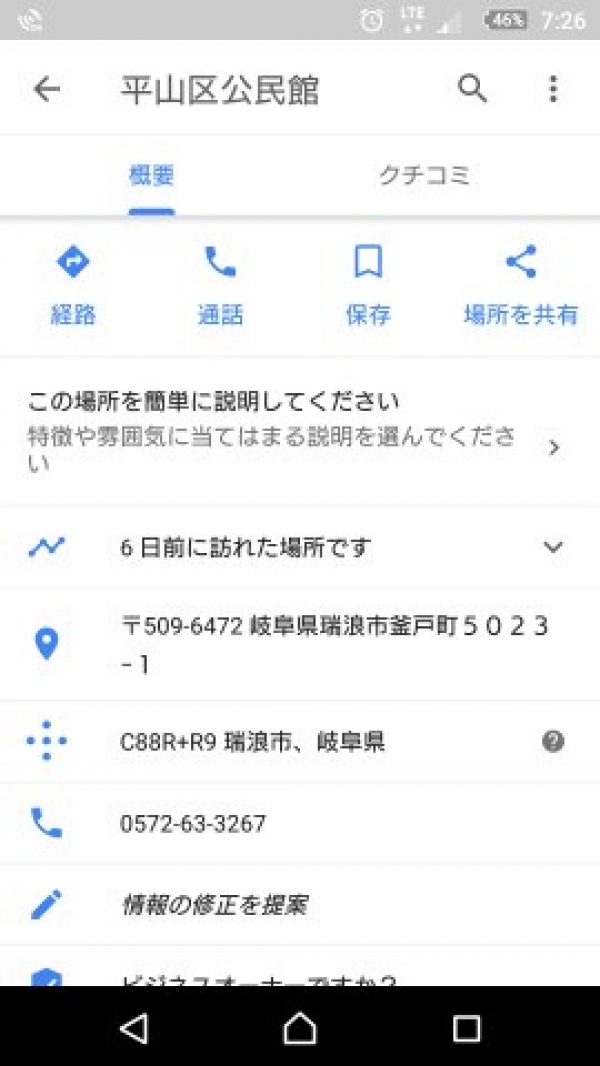600x1066 pixels.
Task: Go back from 平山区公民館 page
Action: coord(47,90)
